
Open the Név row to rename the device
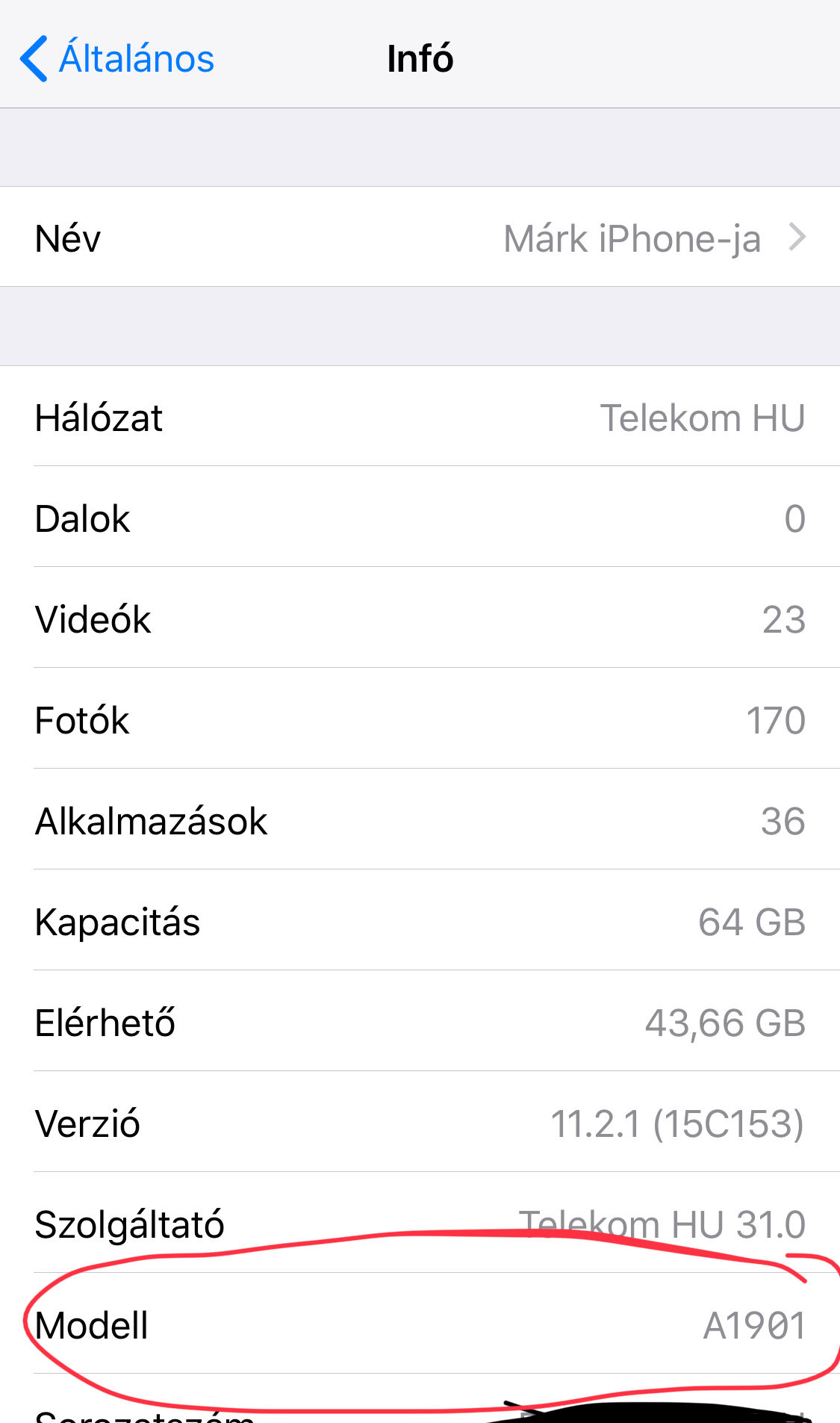tap(420, 238)
